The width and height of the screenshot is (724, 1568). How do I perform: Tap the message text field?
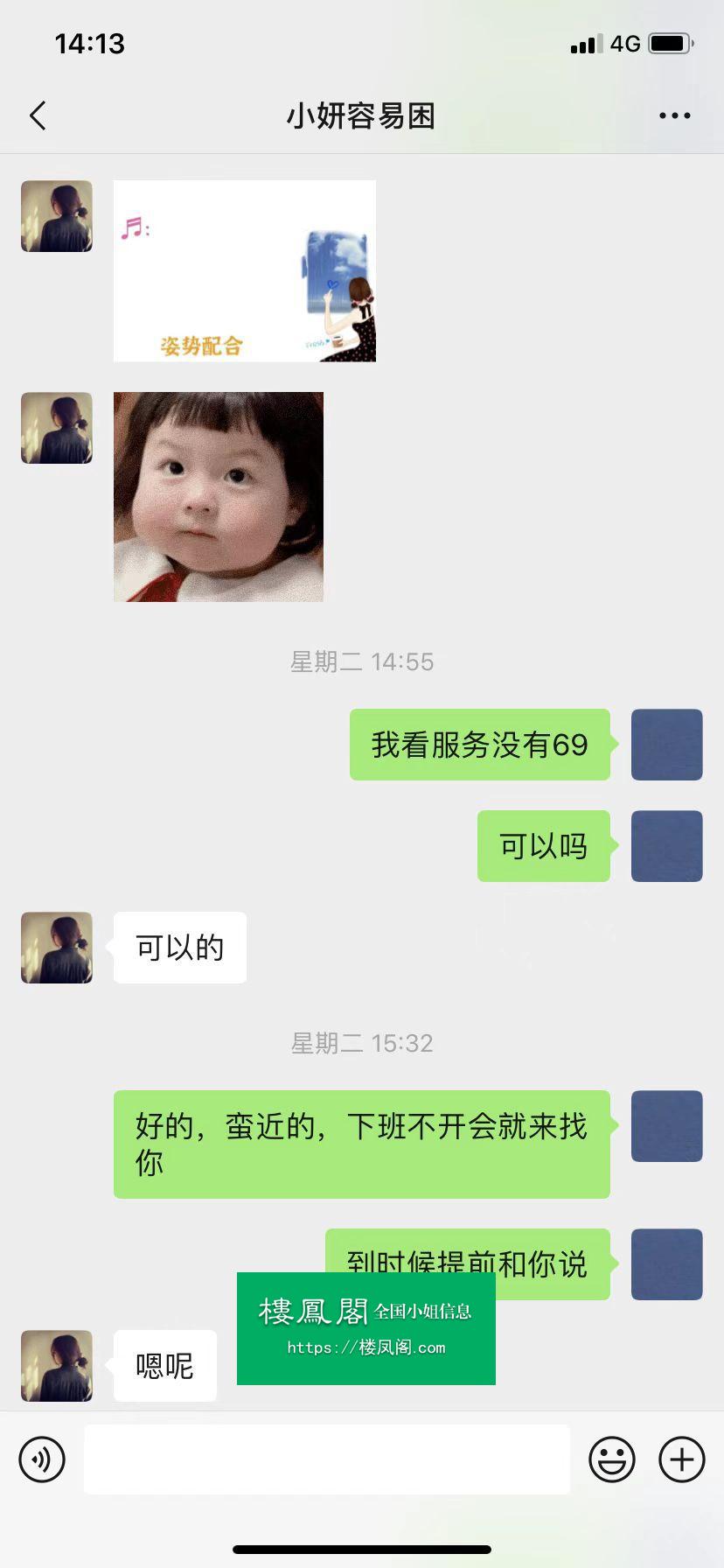[326, 1459]
